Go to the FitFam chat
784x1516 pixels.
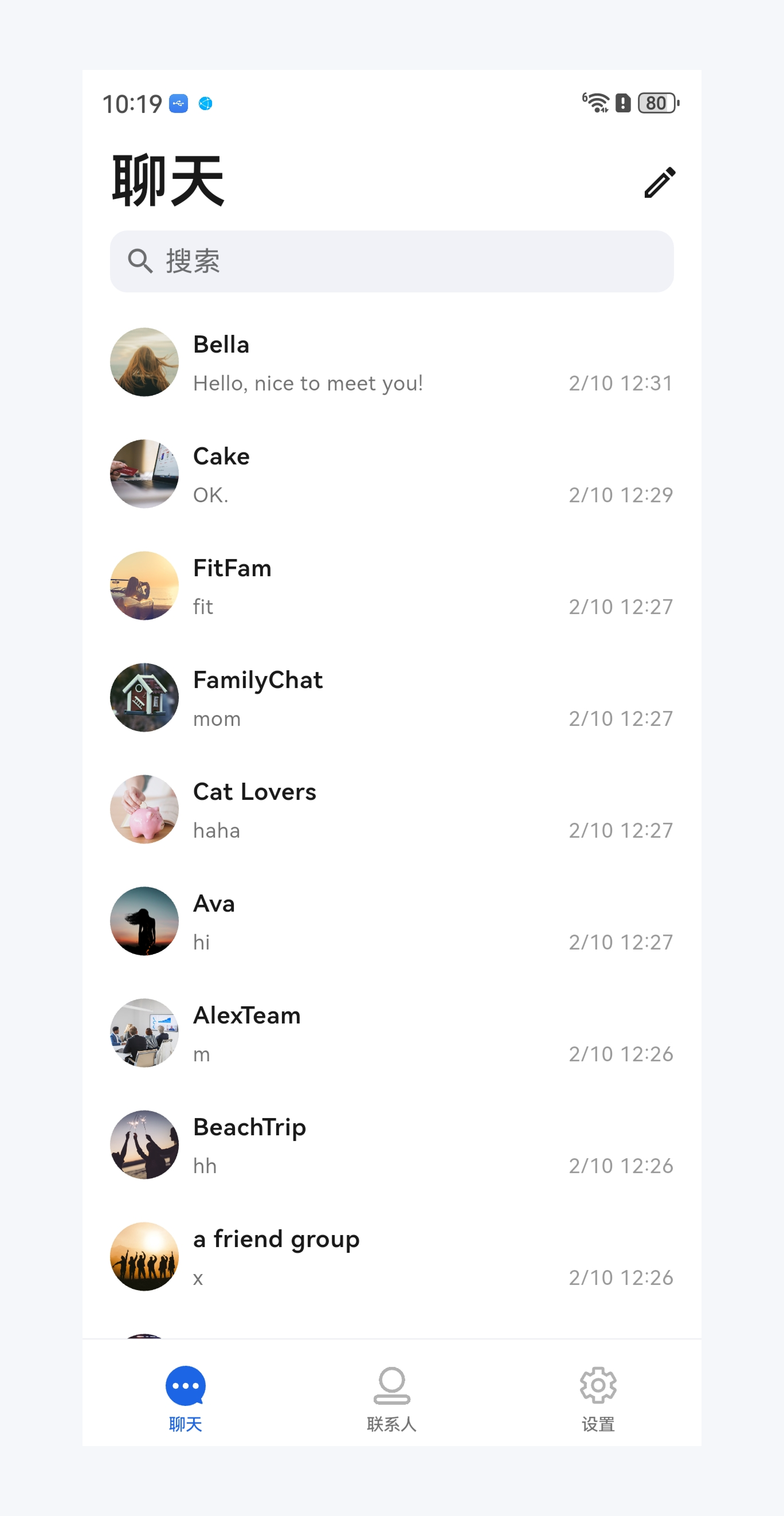[x=392, y=586]
